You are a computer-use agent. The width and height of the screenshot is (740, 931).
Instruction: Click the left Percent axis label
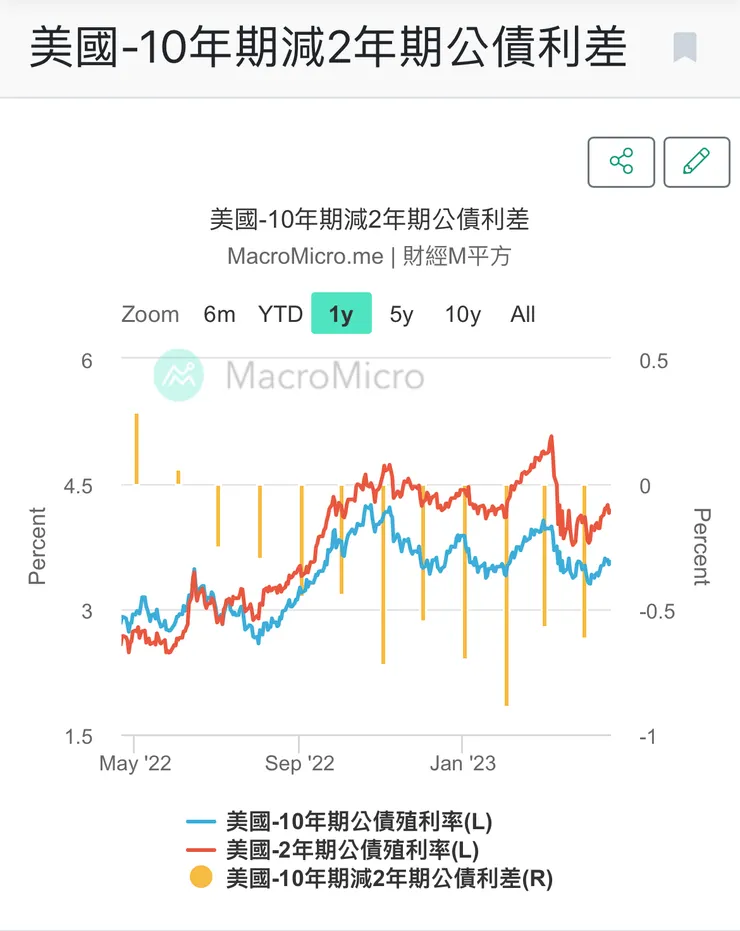pyautogui.click(x=38, y=545)
